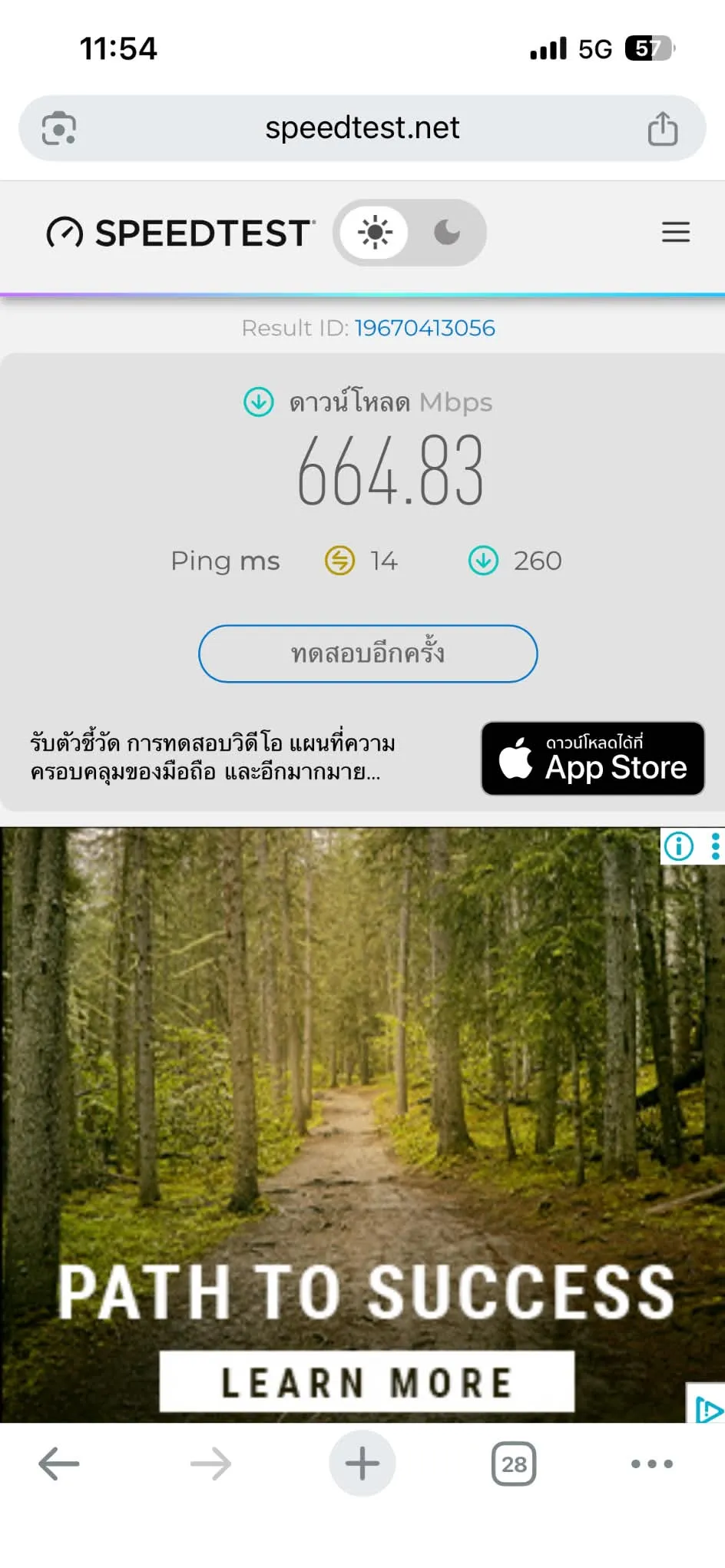Open the ad info icon

[x=678, y=846]
